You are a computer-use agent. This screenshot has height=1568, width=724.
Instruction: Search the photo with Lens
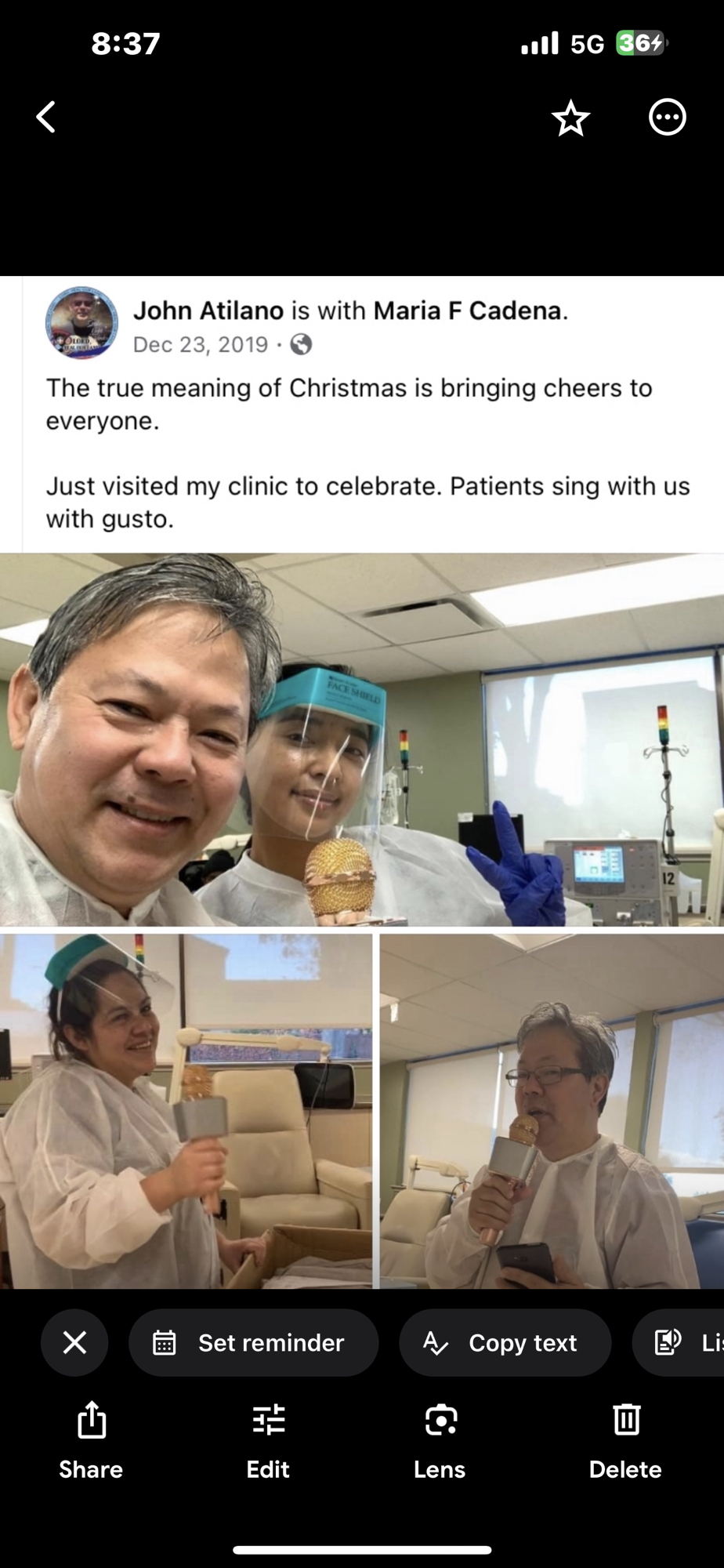tap(440, 1439)
